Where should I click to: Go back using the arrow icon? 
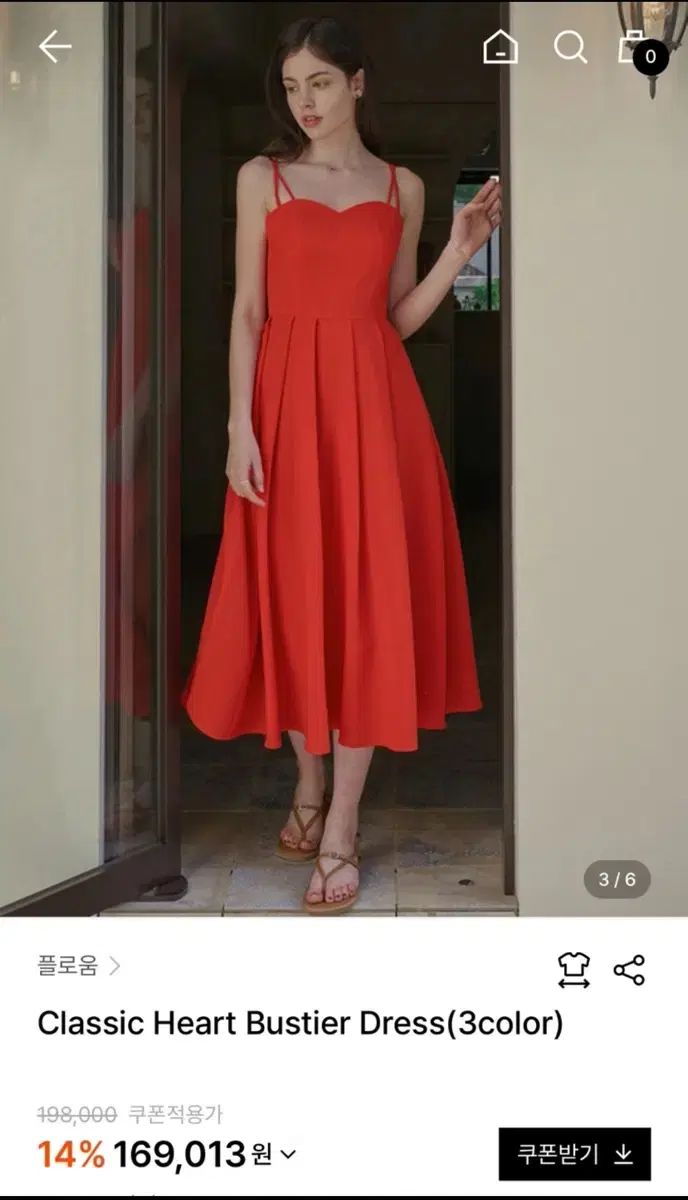[x=55, y=46]
